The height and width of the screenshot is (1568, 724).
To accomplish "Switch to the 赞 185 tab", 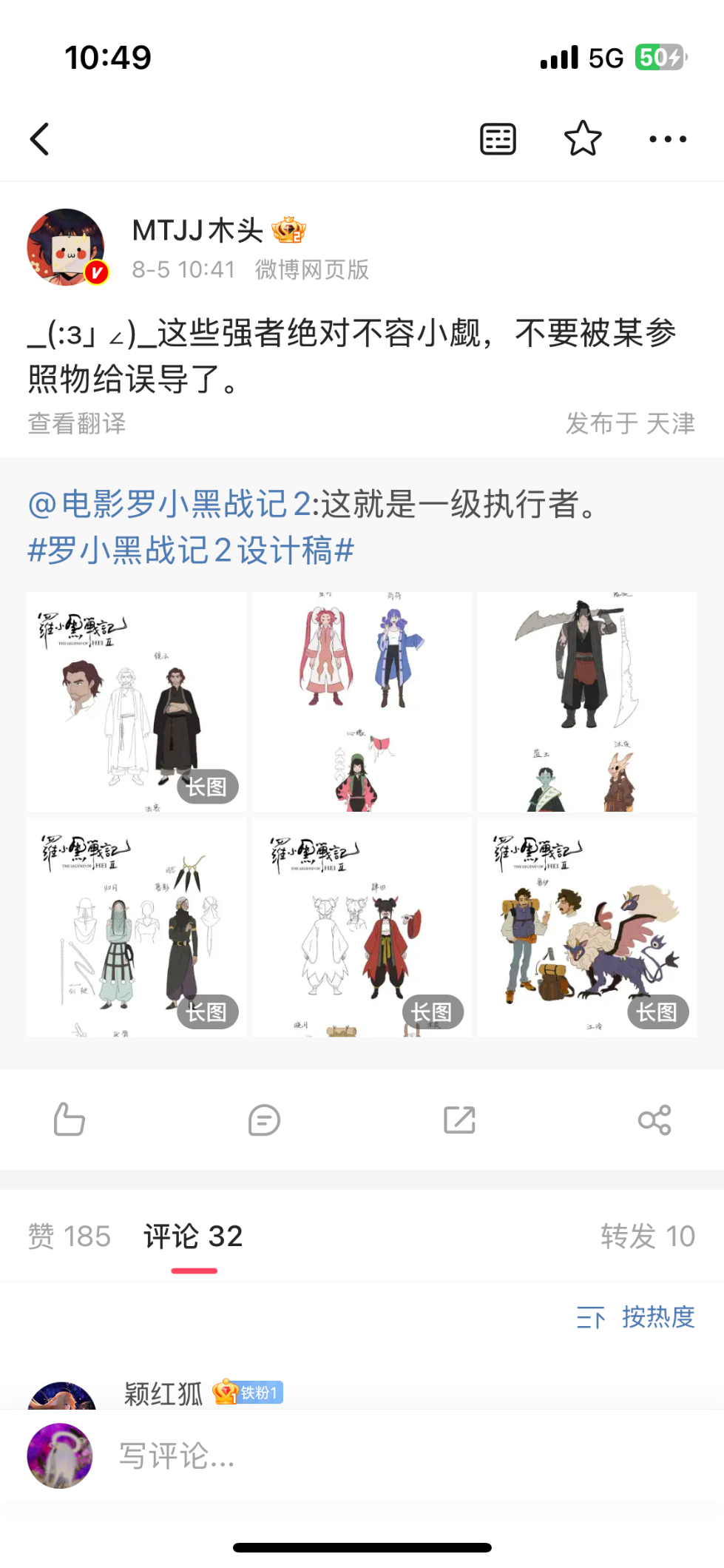I will pos(70,1236).
